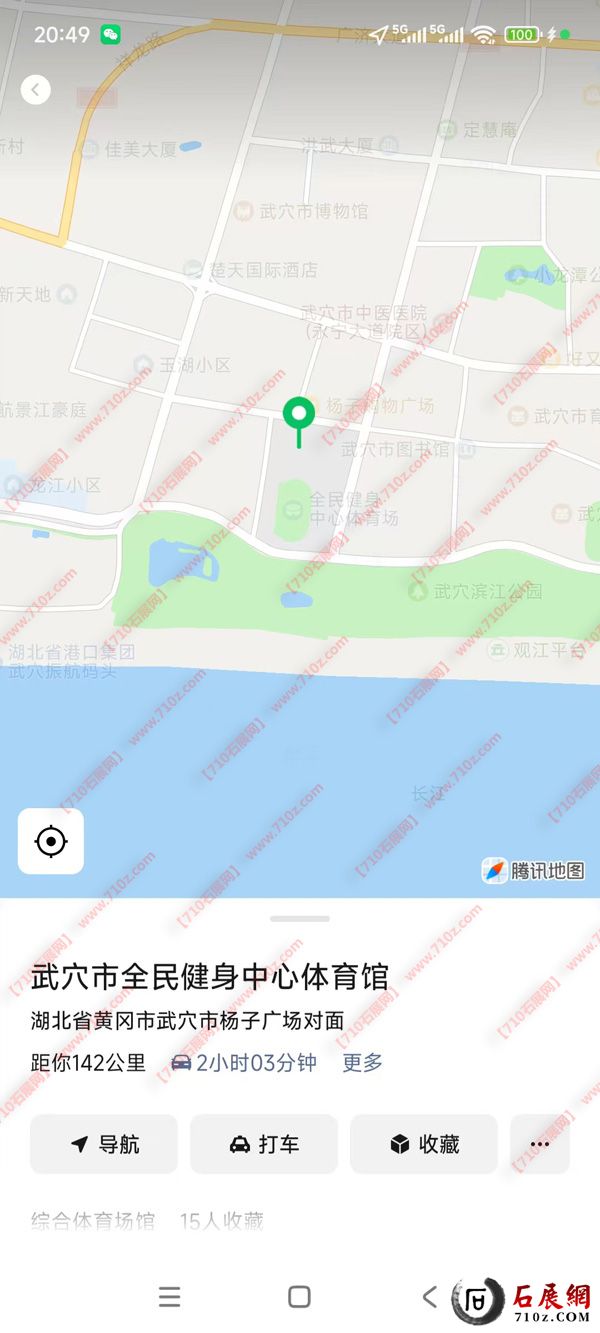Go back using the top-left arrow
This screenshot has height=1333, width=600.
(x=36, y=90)
